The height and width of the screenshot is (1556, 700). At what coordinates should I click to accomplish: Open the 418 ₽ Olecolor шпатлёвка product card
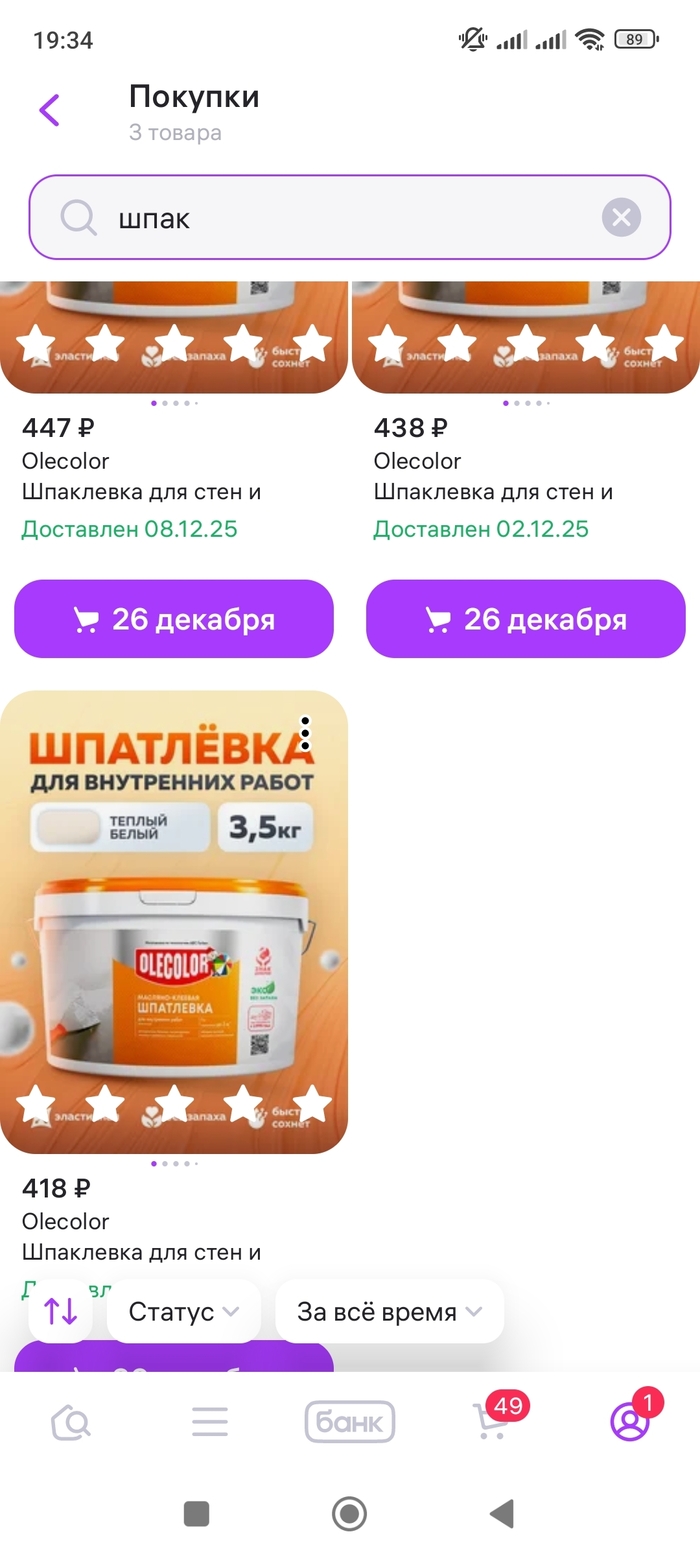[174, 920]
